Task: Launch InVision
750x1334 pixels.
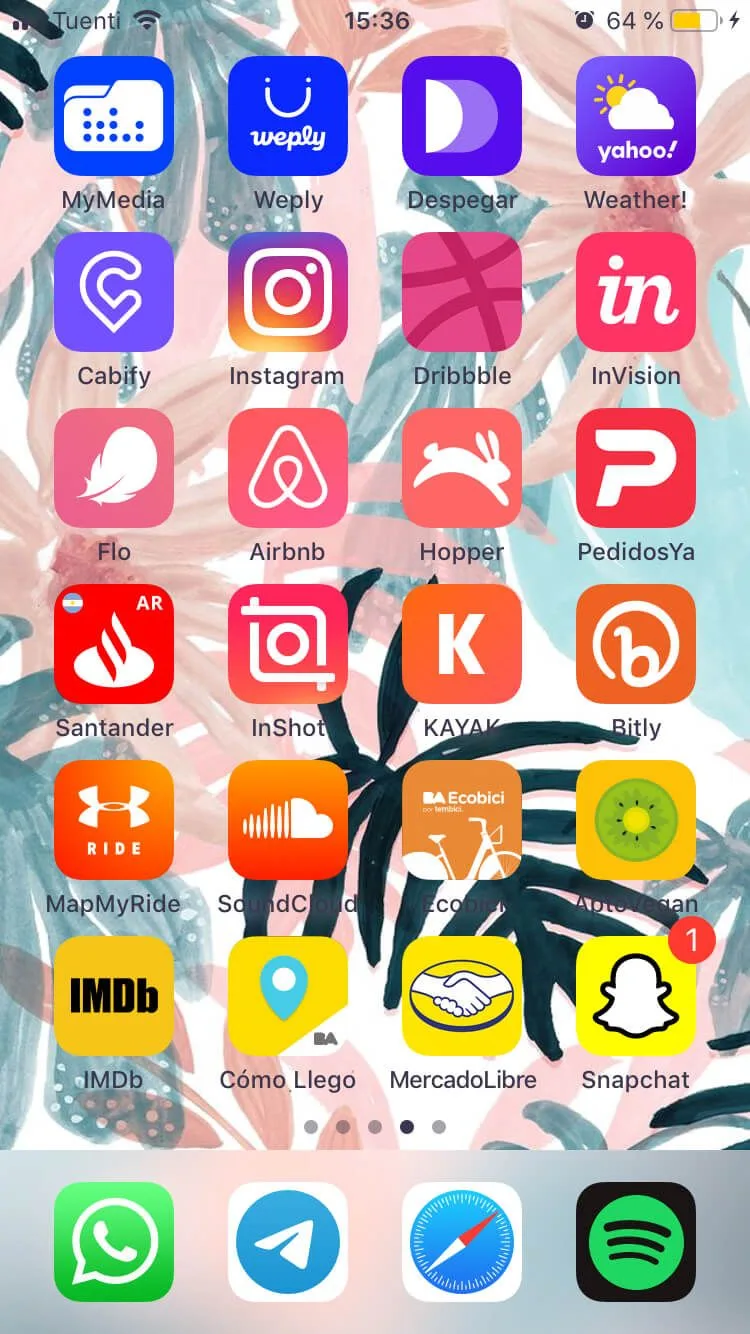Action: tap(636, 292)
